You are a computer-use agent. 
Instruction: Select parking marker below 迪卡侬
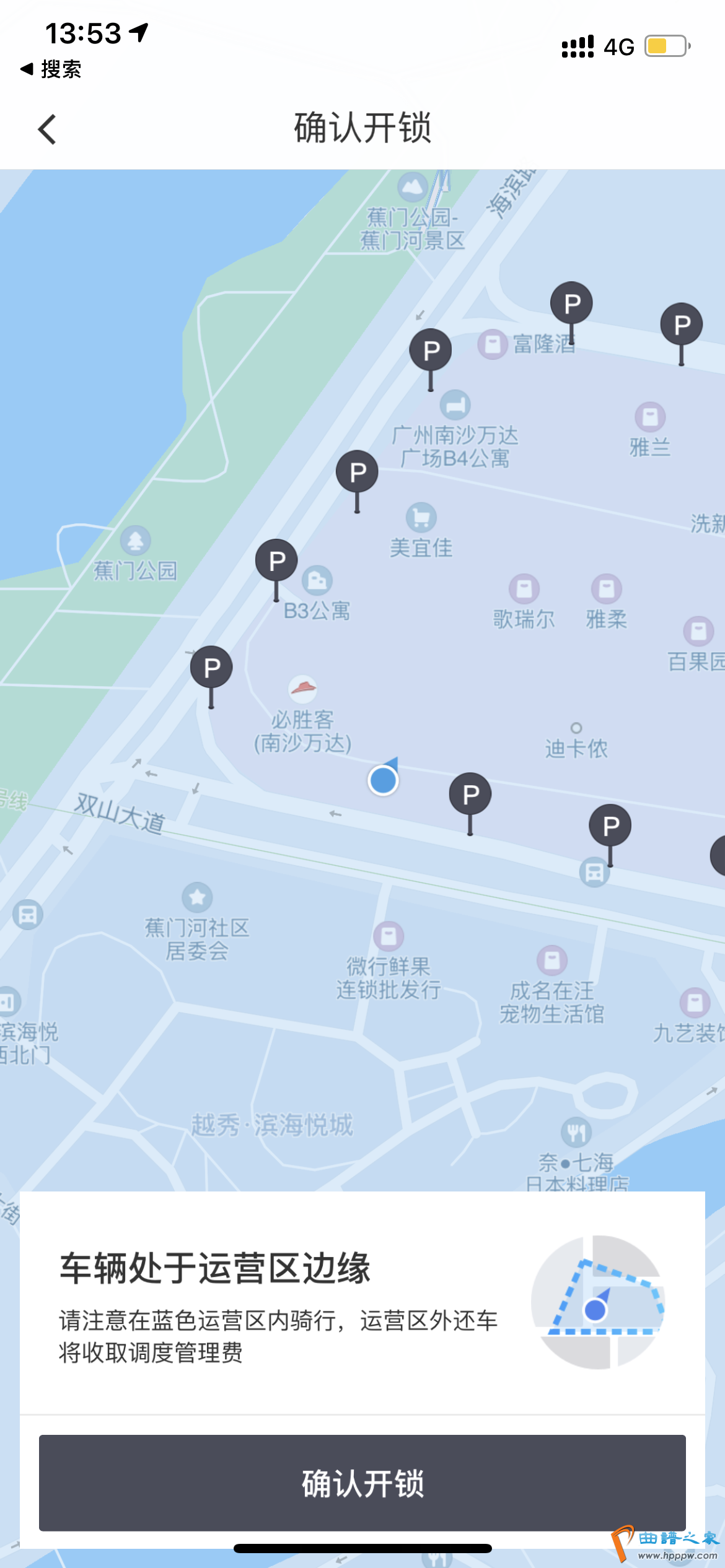pos(610,825)
